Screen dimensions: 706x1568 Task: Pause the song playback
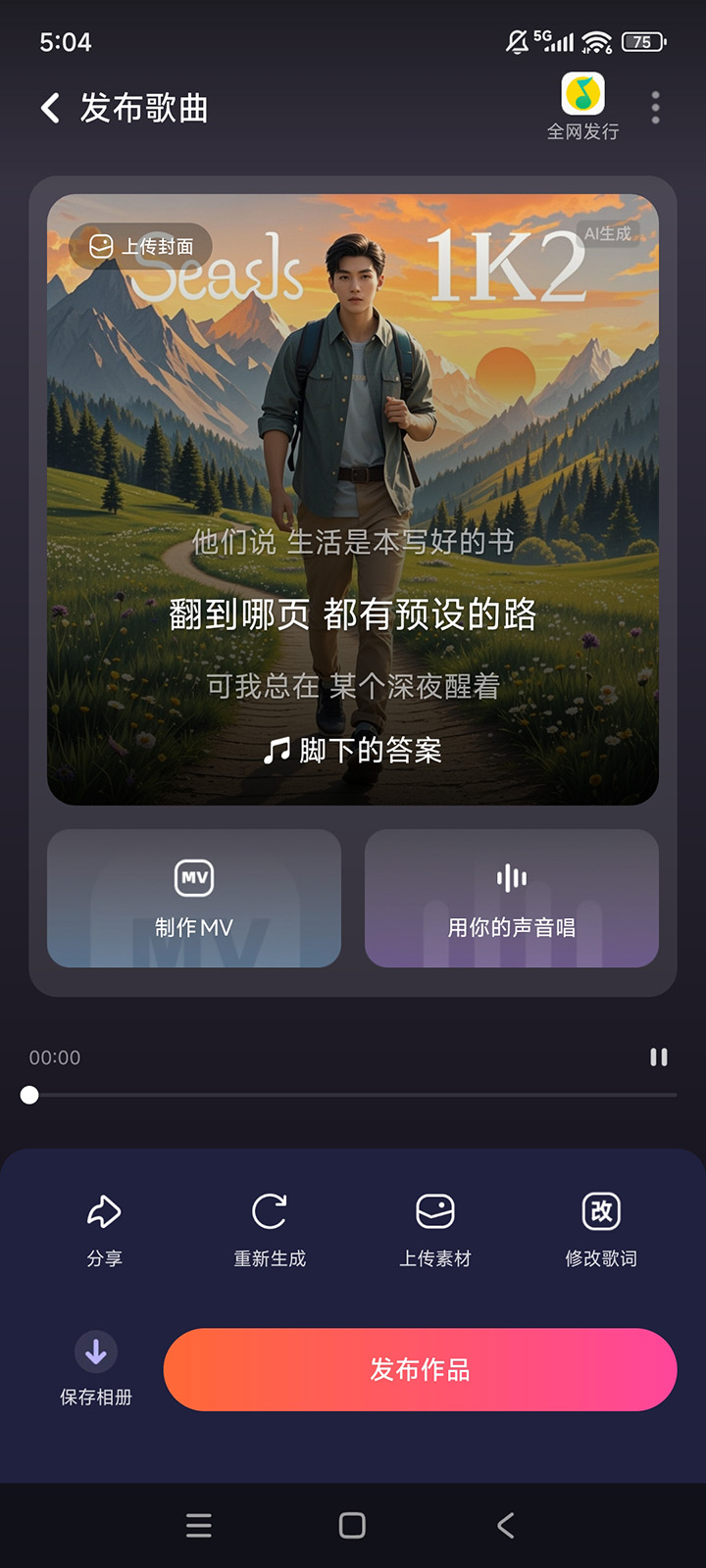pyautogui.click(x=659, y=1056)
